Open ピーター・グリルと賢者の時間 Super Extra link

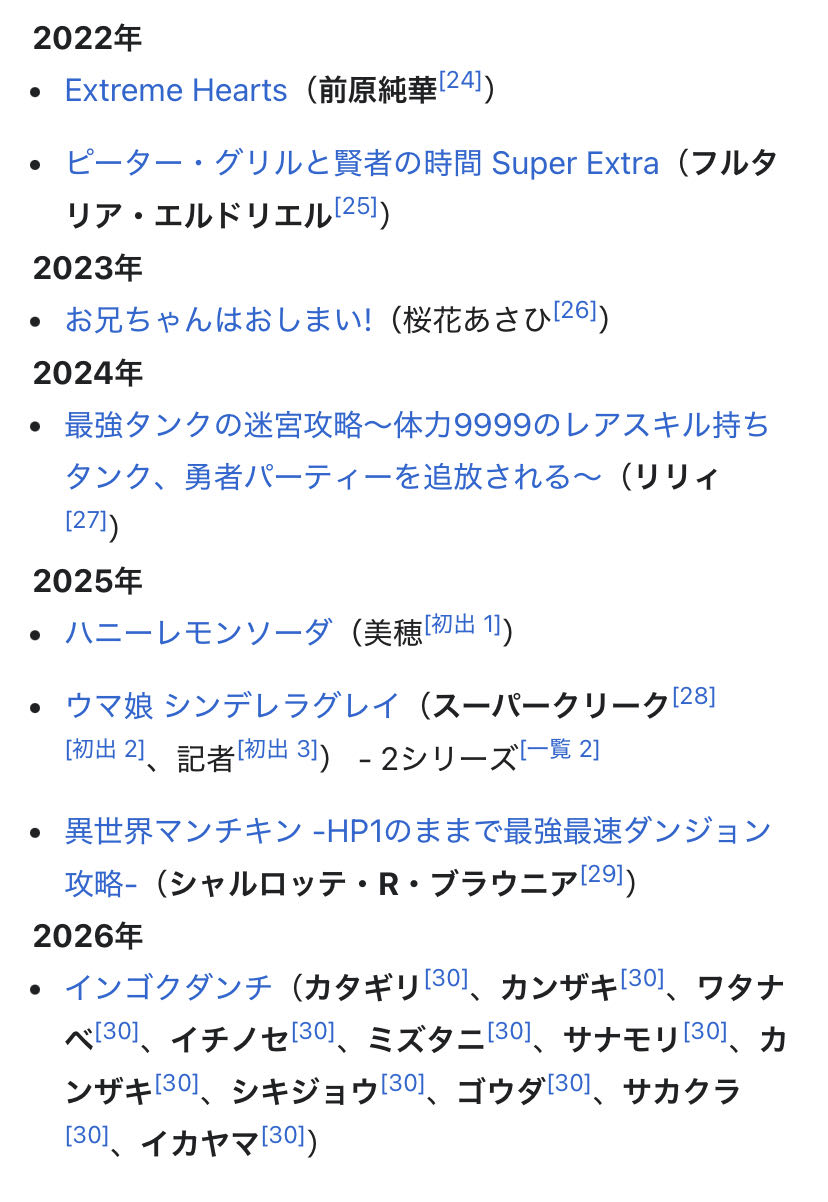(x=362, y=163)
